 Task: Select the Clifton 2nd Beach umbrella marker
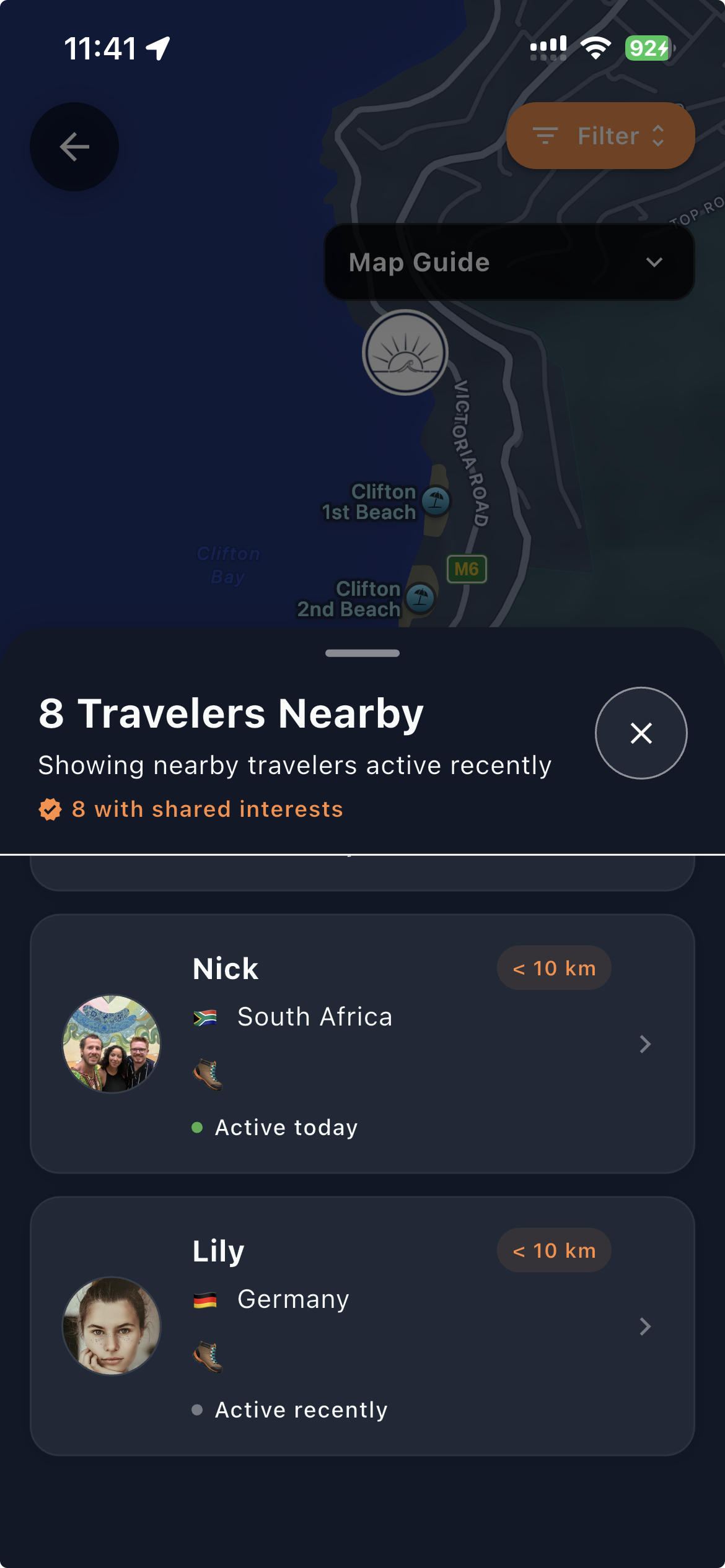tap(421, 598)
